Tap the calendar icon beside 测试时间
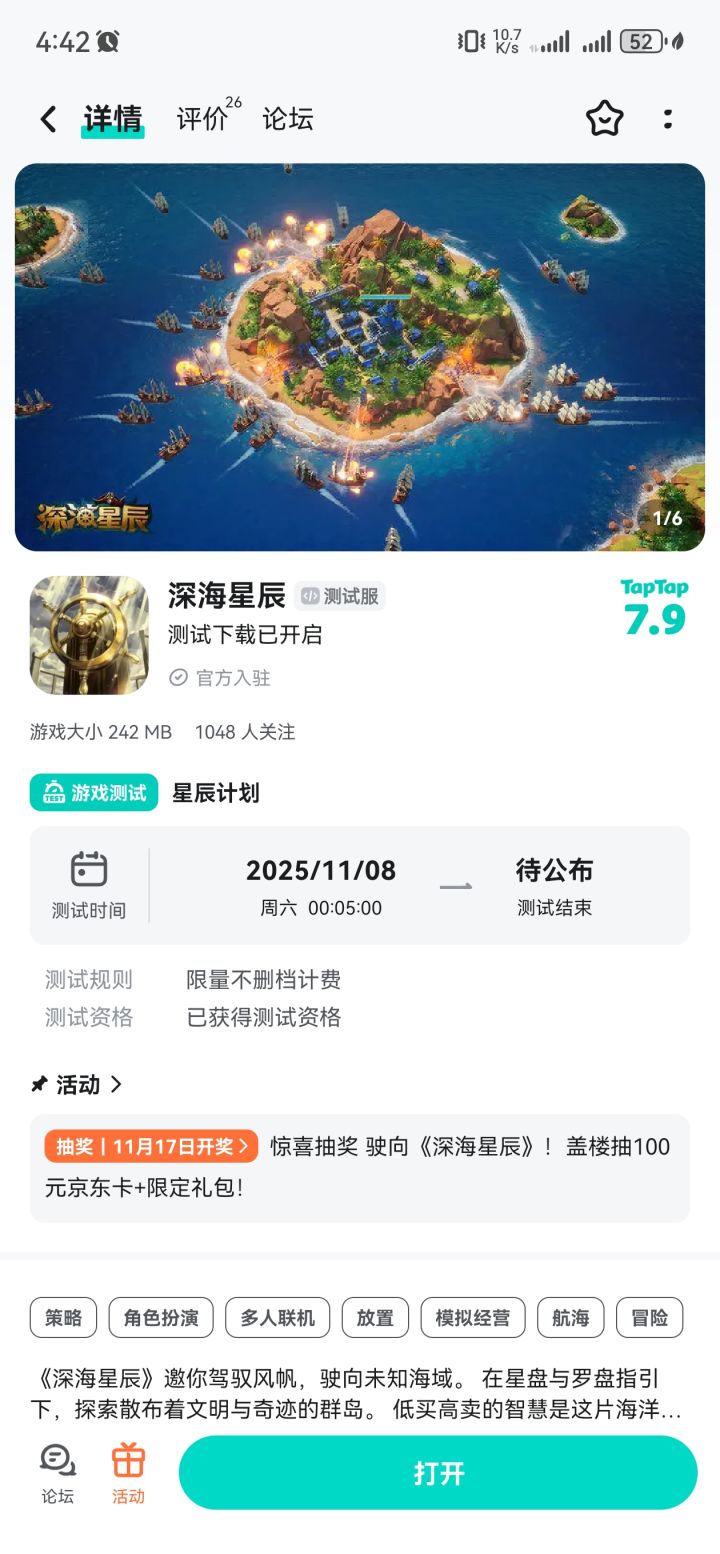This screenshot has width=720, height=1554. (x=88, y=868)
